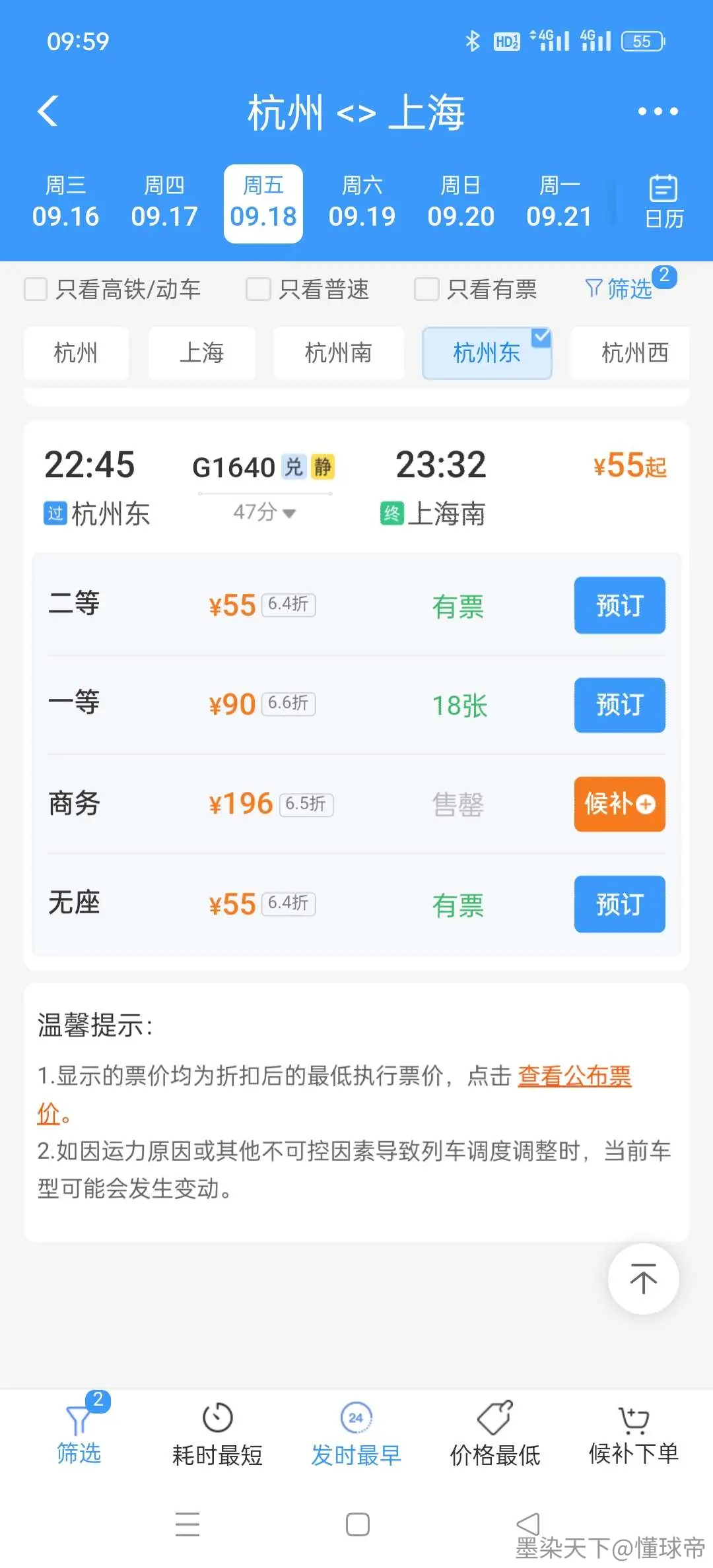
Task: Join 候补 waitlist for 商务 seat
Action: coord(619,804)
